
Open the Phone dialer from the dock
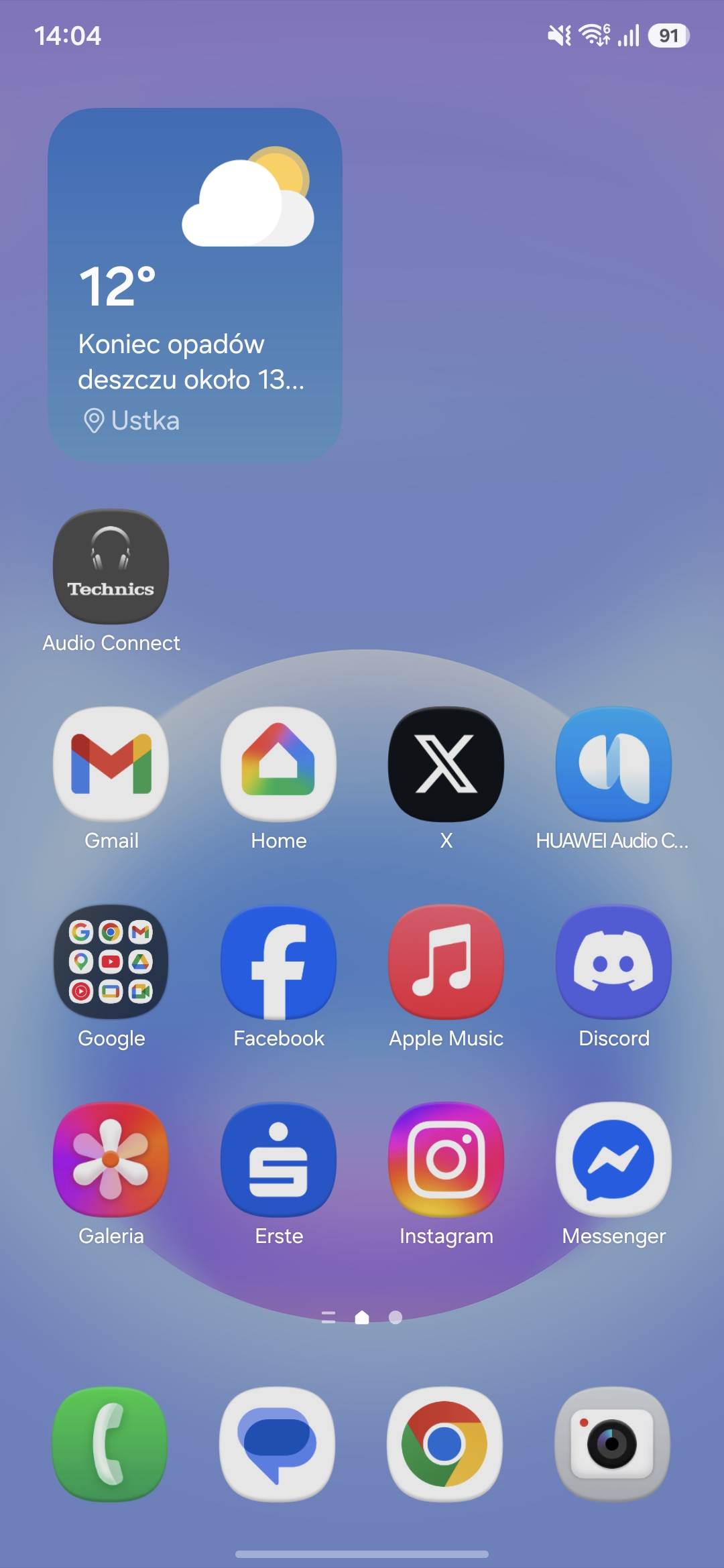point(110,1443)
